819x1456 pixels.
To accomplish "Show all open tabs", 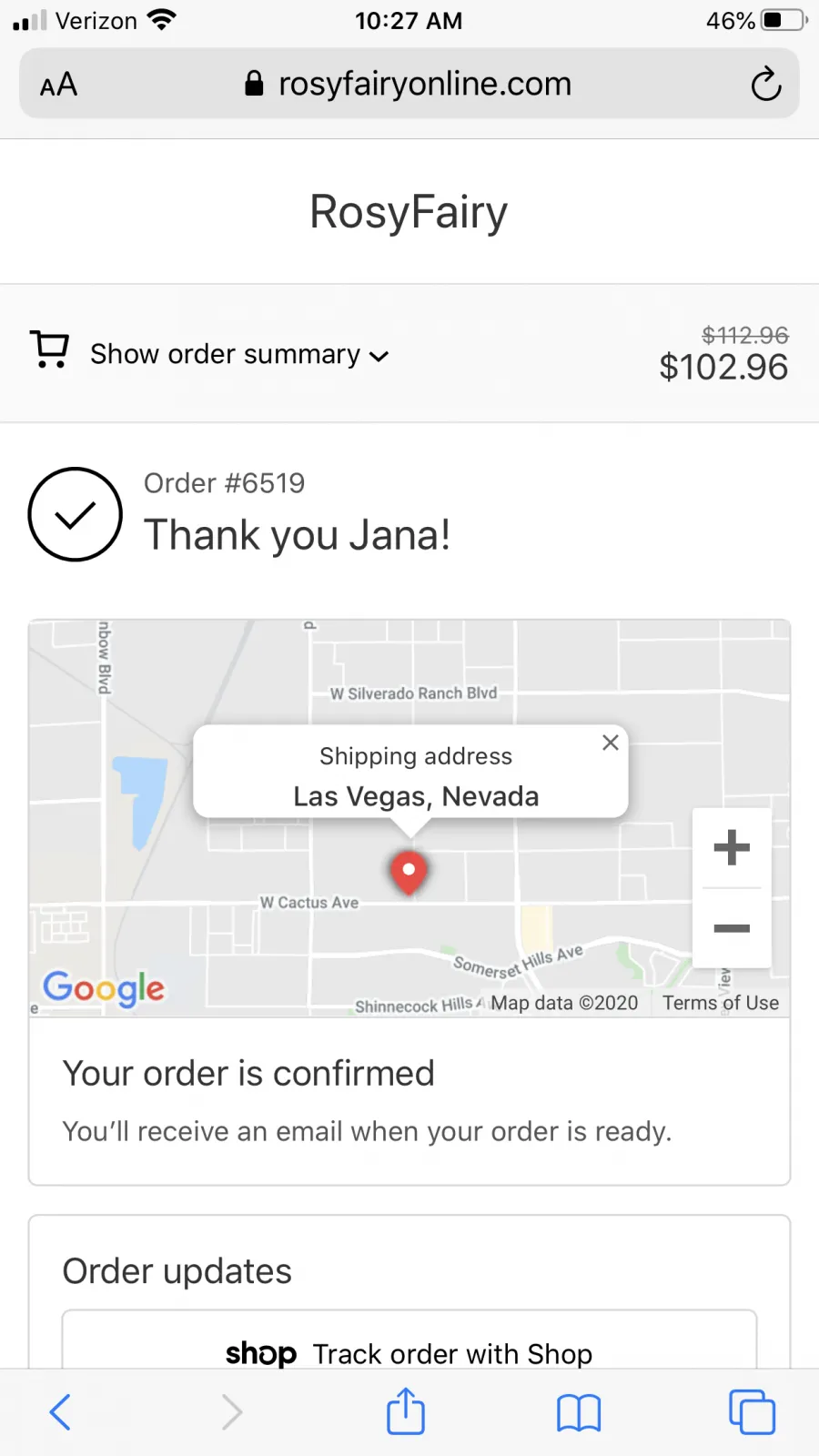I will (x=752, y=1412).
